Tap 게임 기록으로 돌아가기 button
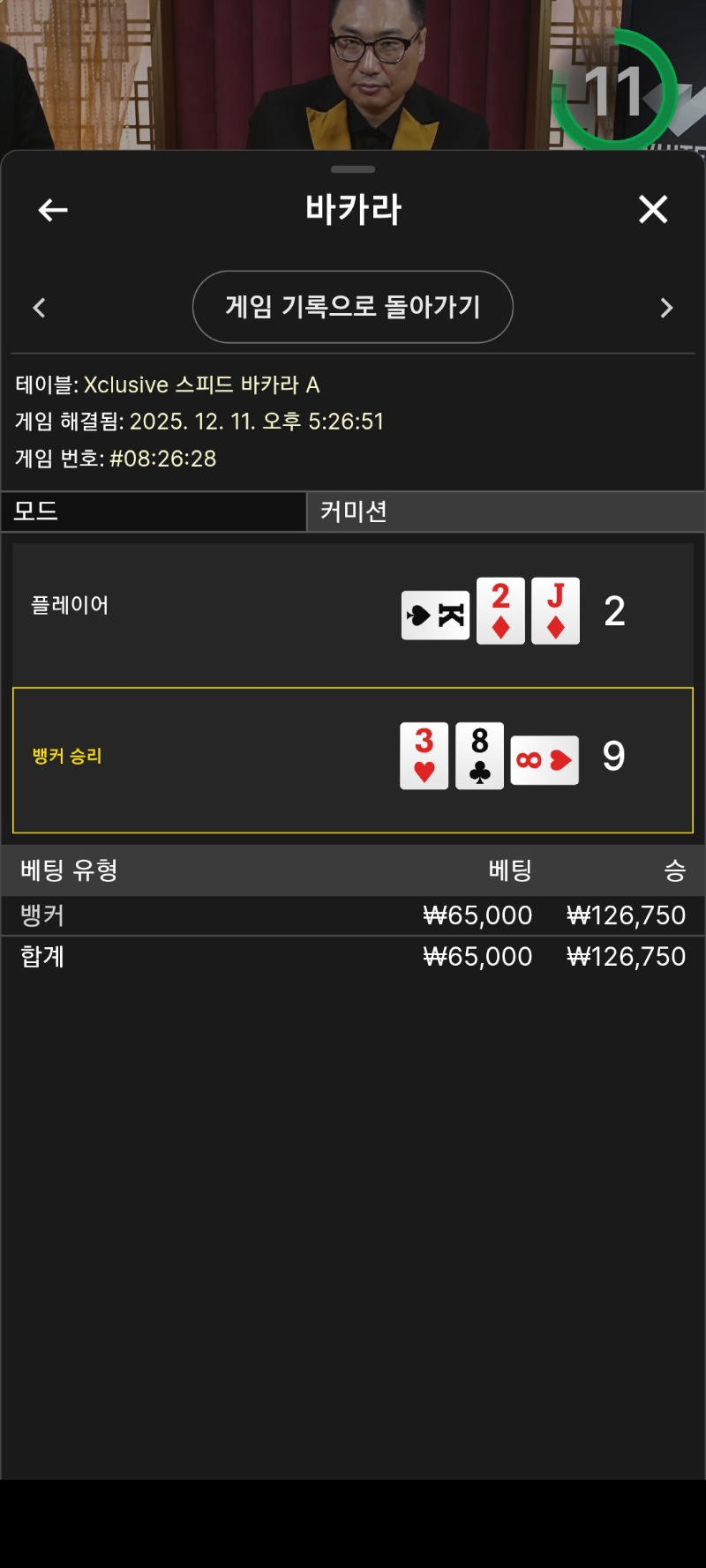 [x=353, y=307]
